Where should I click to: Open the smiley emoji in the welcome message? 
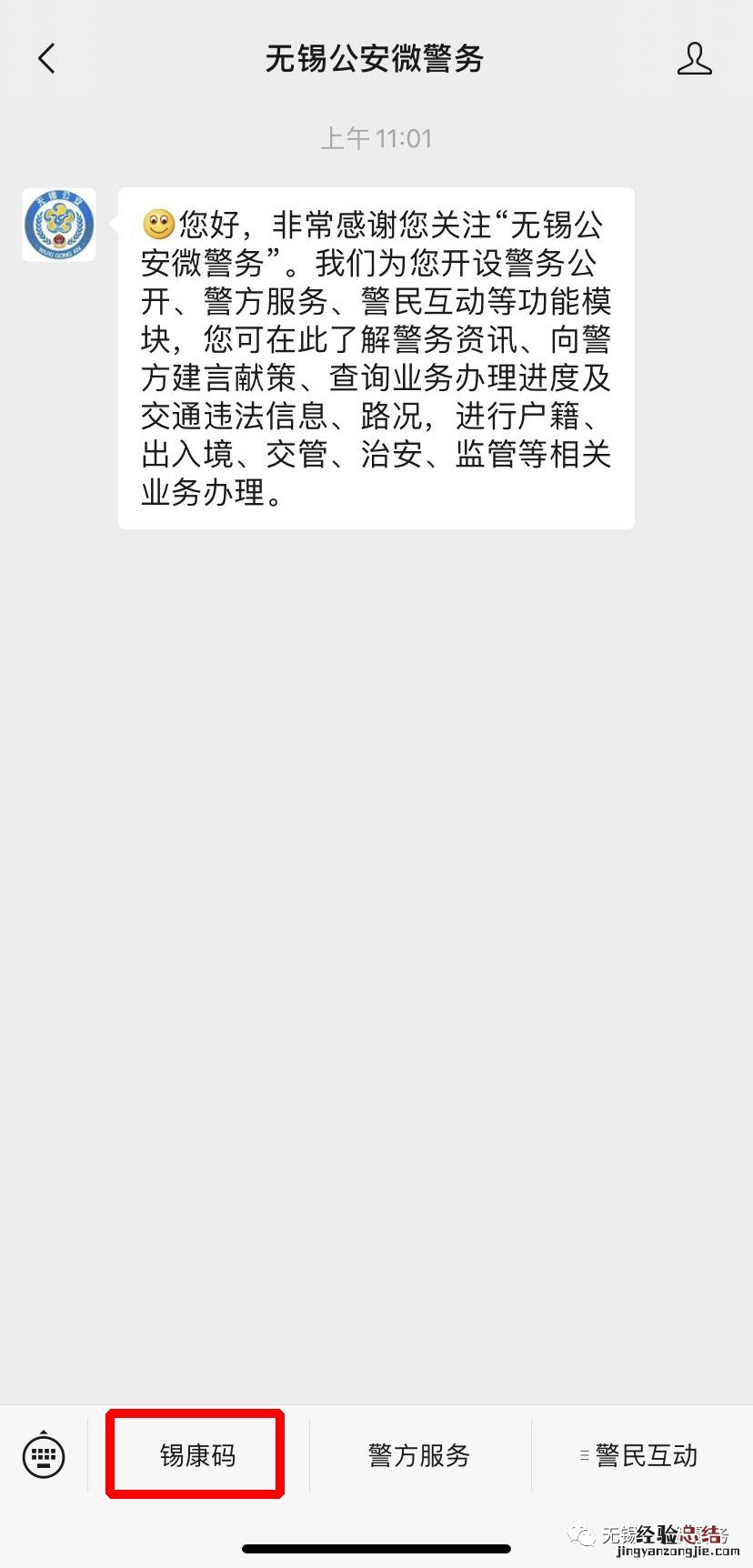160,221
